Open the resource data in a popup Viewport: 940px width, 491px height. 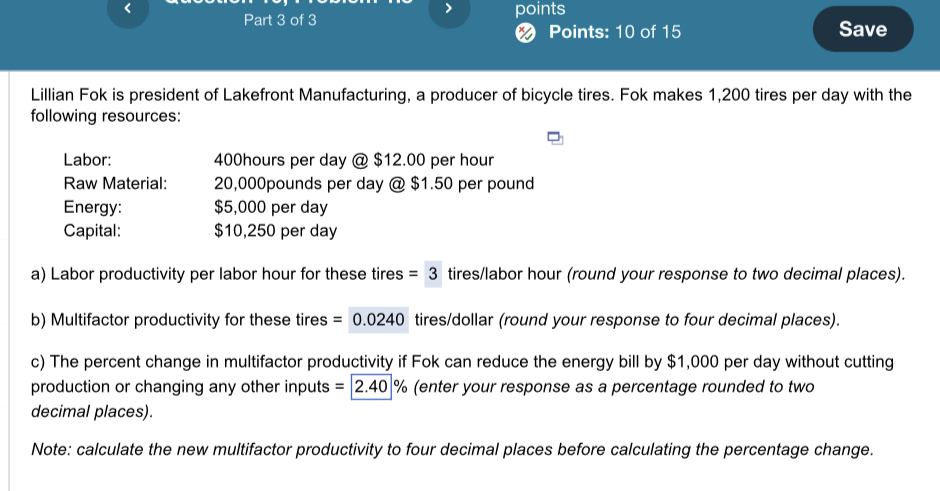[x=555, y=138]
